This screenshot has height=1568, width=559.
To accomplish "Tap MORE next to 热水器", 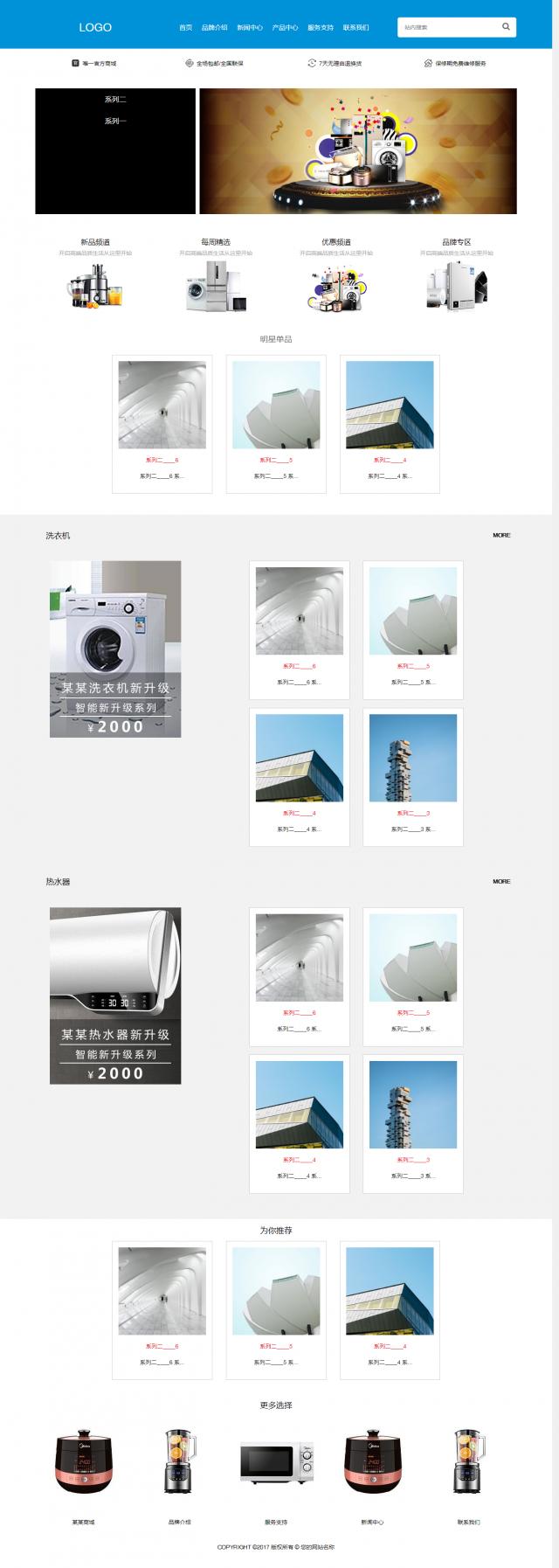I will coord(501,881).
